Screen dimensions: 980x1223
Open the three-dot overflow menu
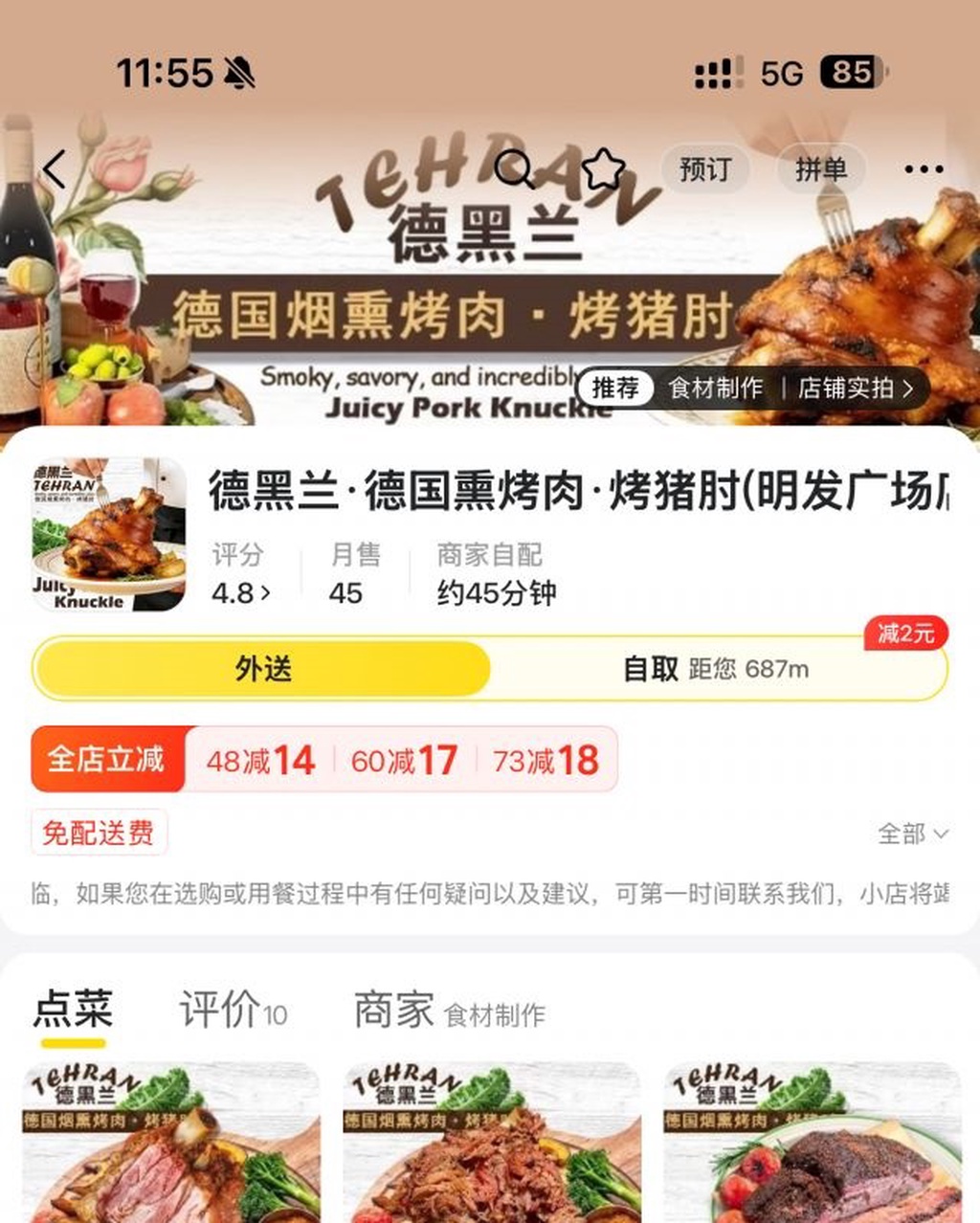point(924,169)
